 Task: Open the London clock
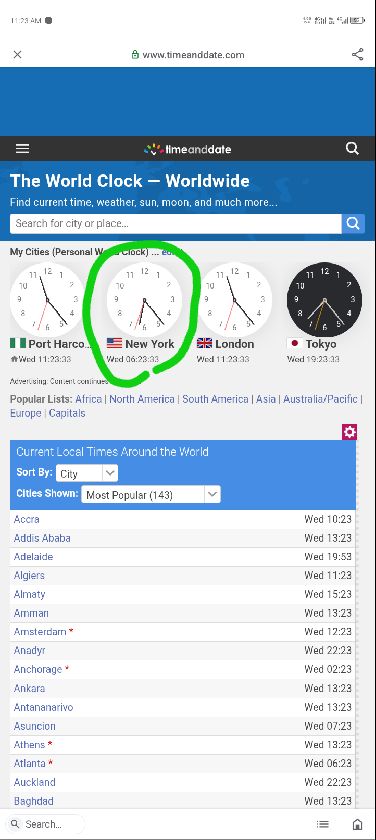[234, 300]
